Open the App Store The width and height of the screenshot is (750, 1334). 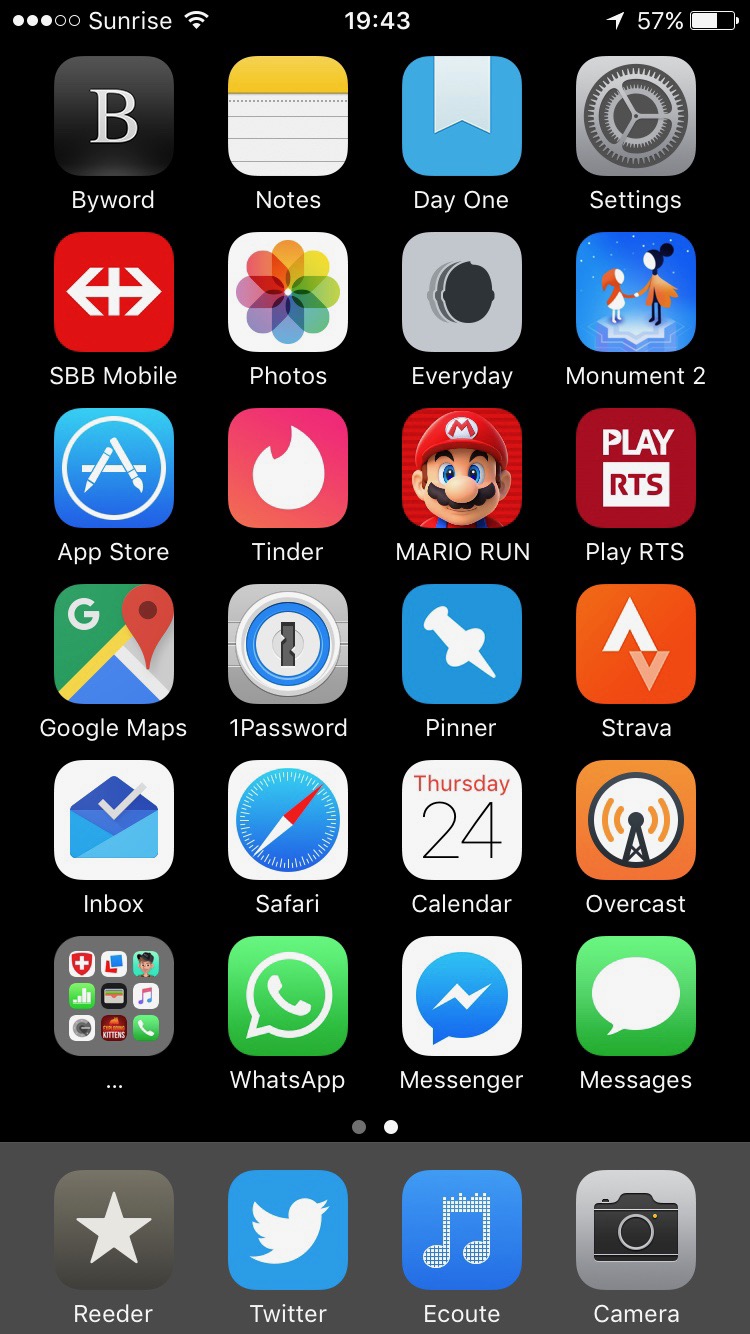(114, 468)
